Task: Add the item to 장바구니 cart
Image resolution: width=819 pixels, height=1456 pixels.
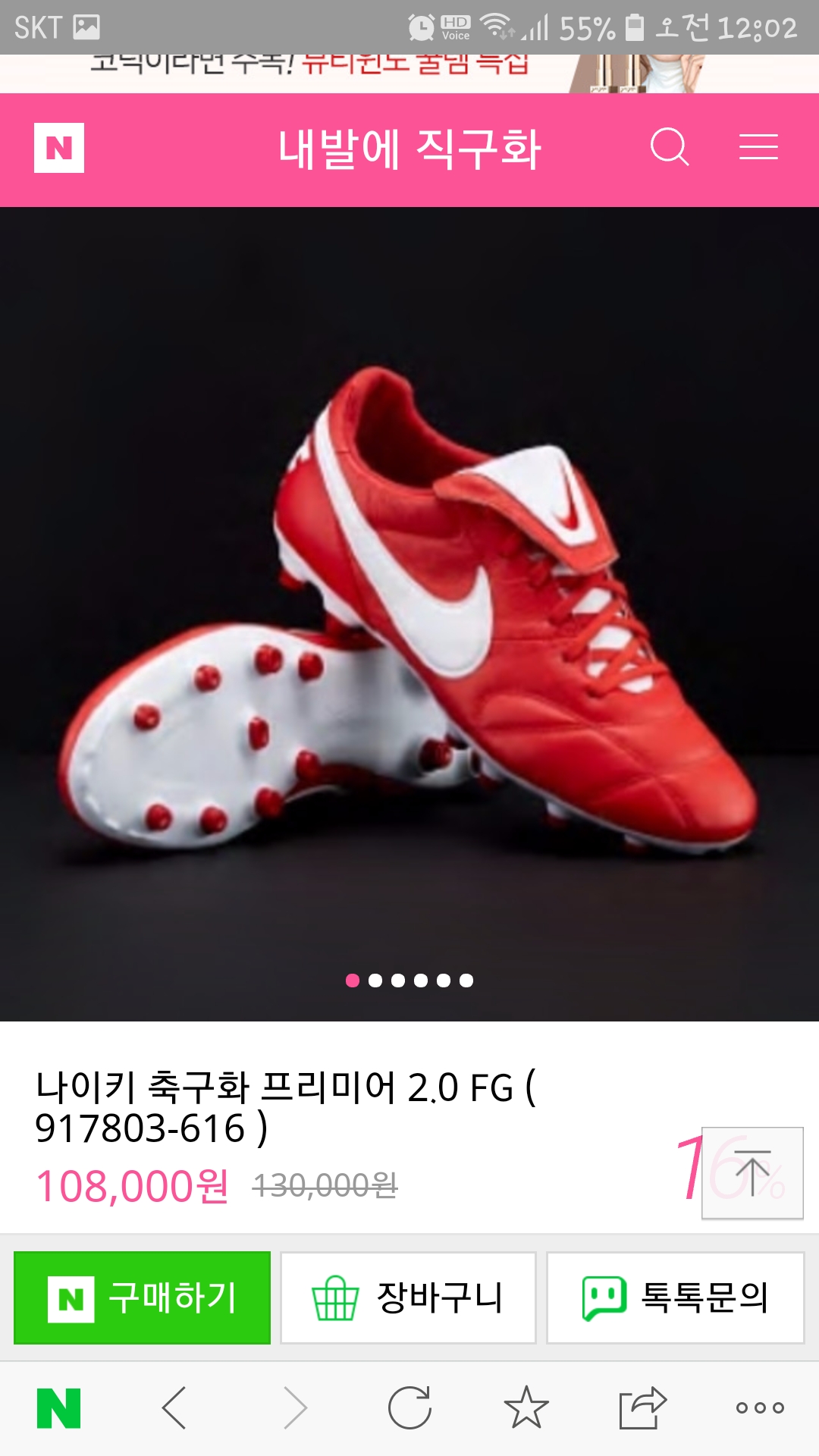Action: [x=409, y=1298]
